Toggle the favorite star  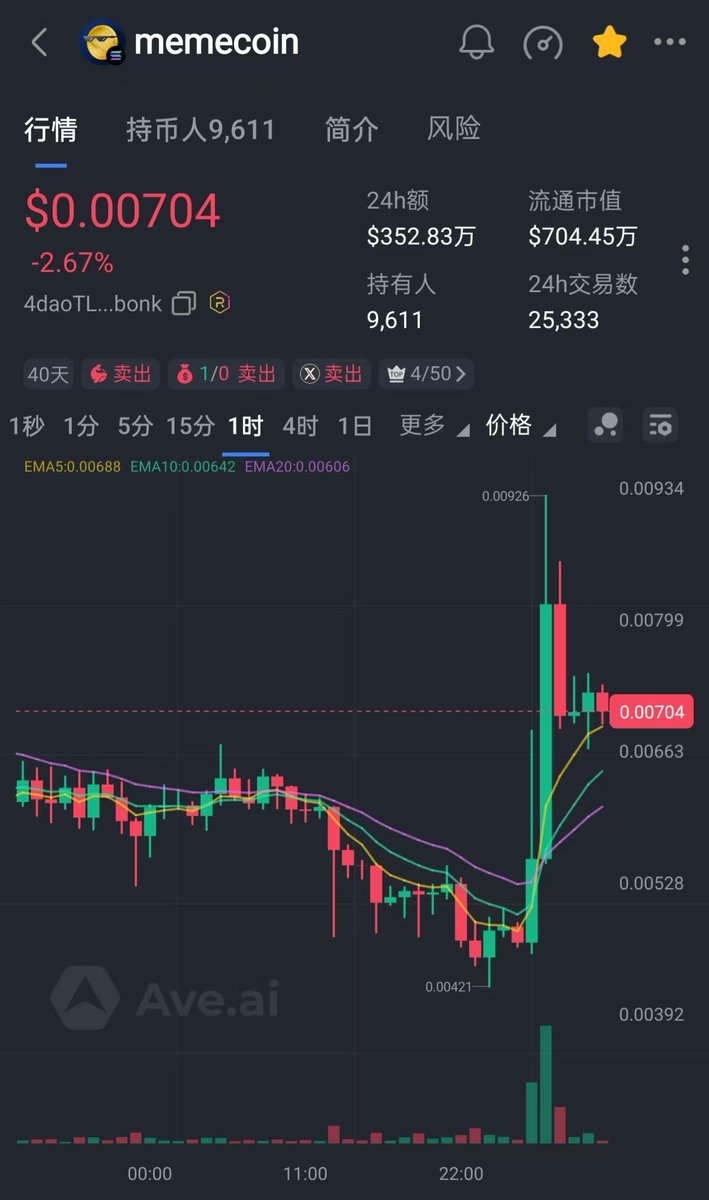click(609, 42)
